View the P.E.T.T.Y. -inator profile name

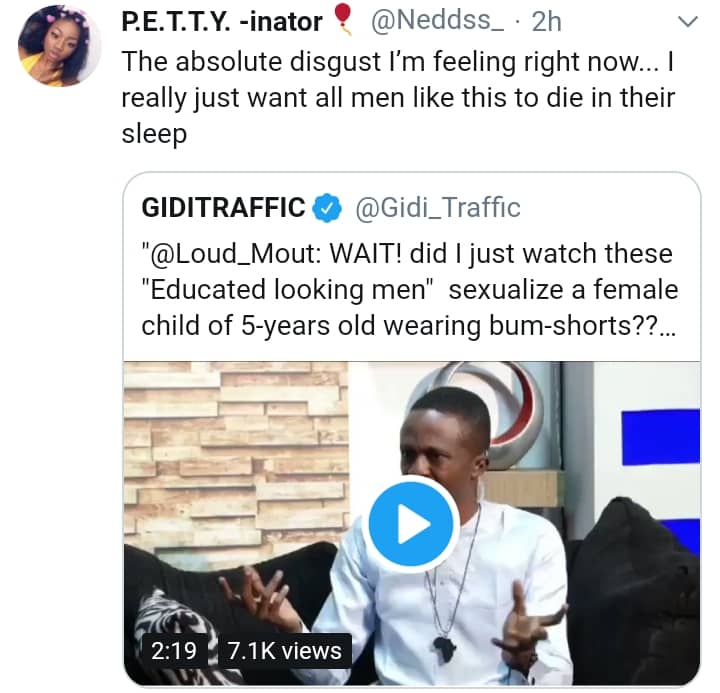(221, 20)
